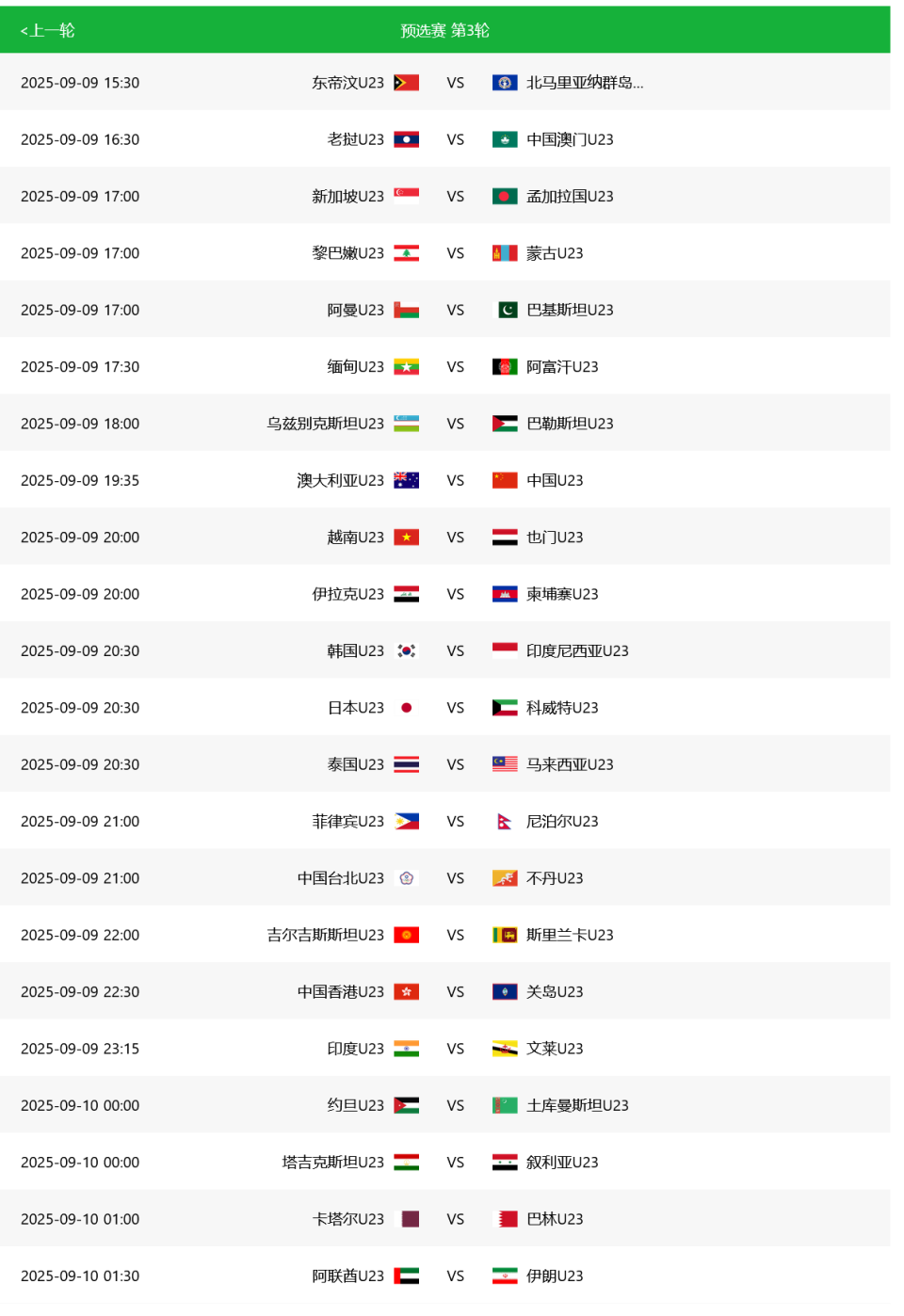This screenshot has height=1316, width=904.
Task: Select the match 卡塔尔U23 vs 巴林U23
Action: [x=455, y=1219]
